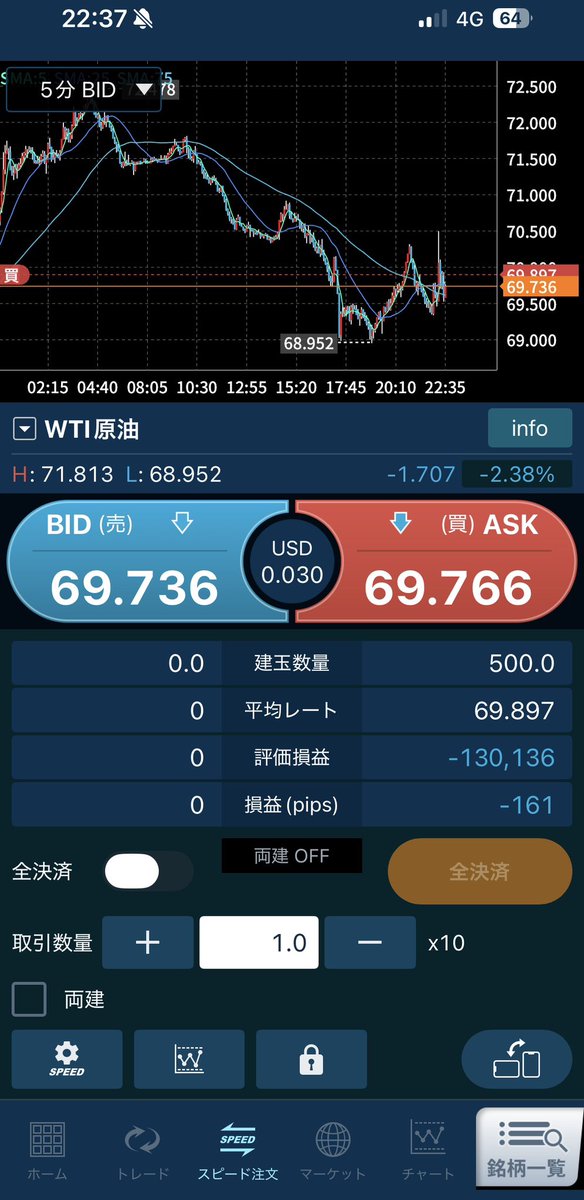Increase trade quantity with plus button
Image resolution: width=584 pixels, height=1200 pixels.
point(147,943)
